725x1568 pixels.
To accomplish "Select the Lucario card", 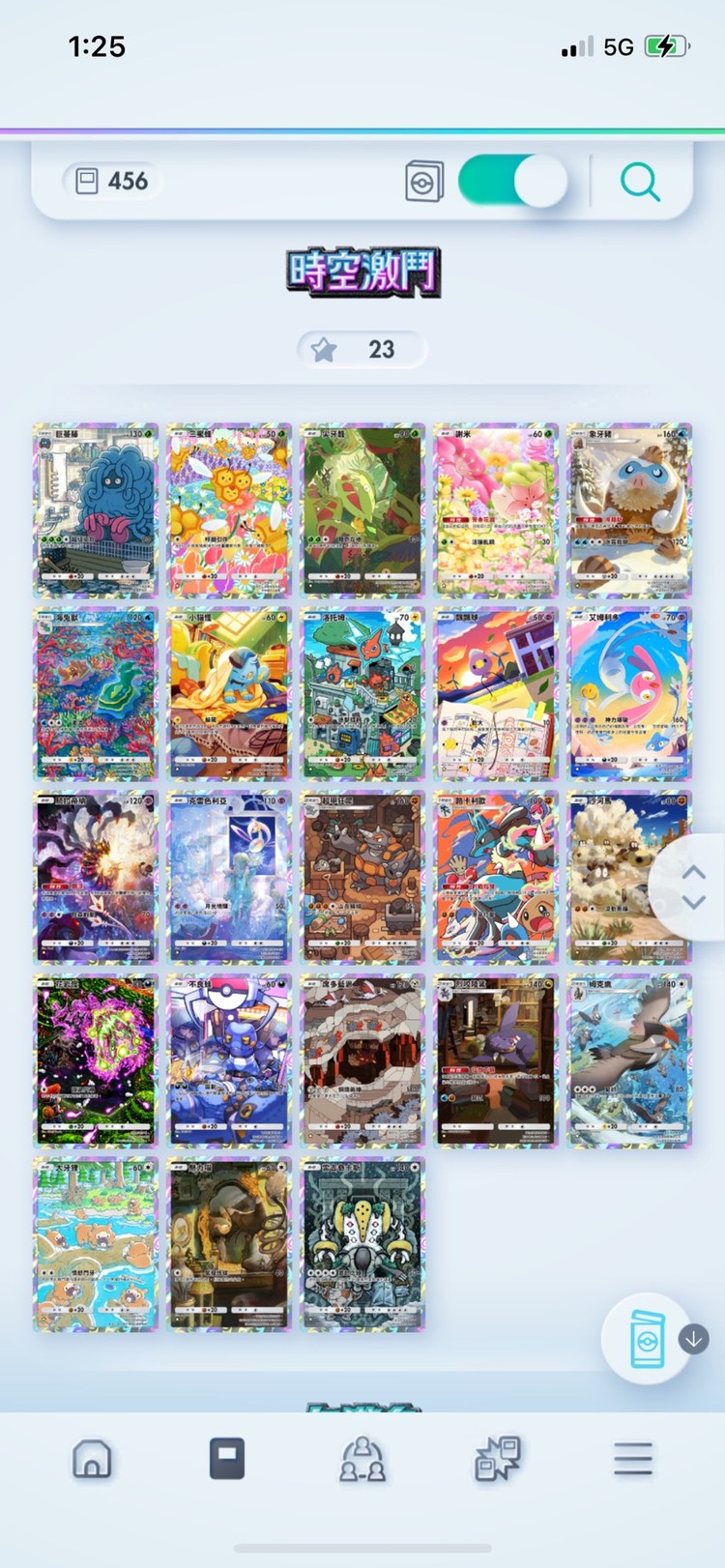I will pos(496,878).
